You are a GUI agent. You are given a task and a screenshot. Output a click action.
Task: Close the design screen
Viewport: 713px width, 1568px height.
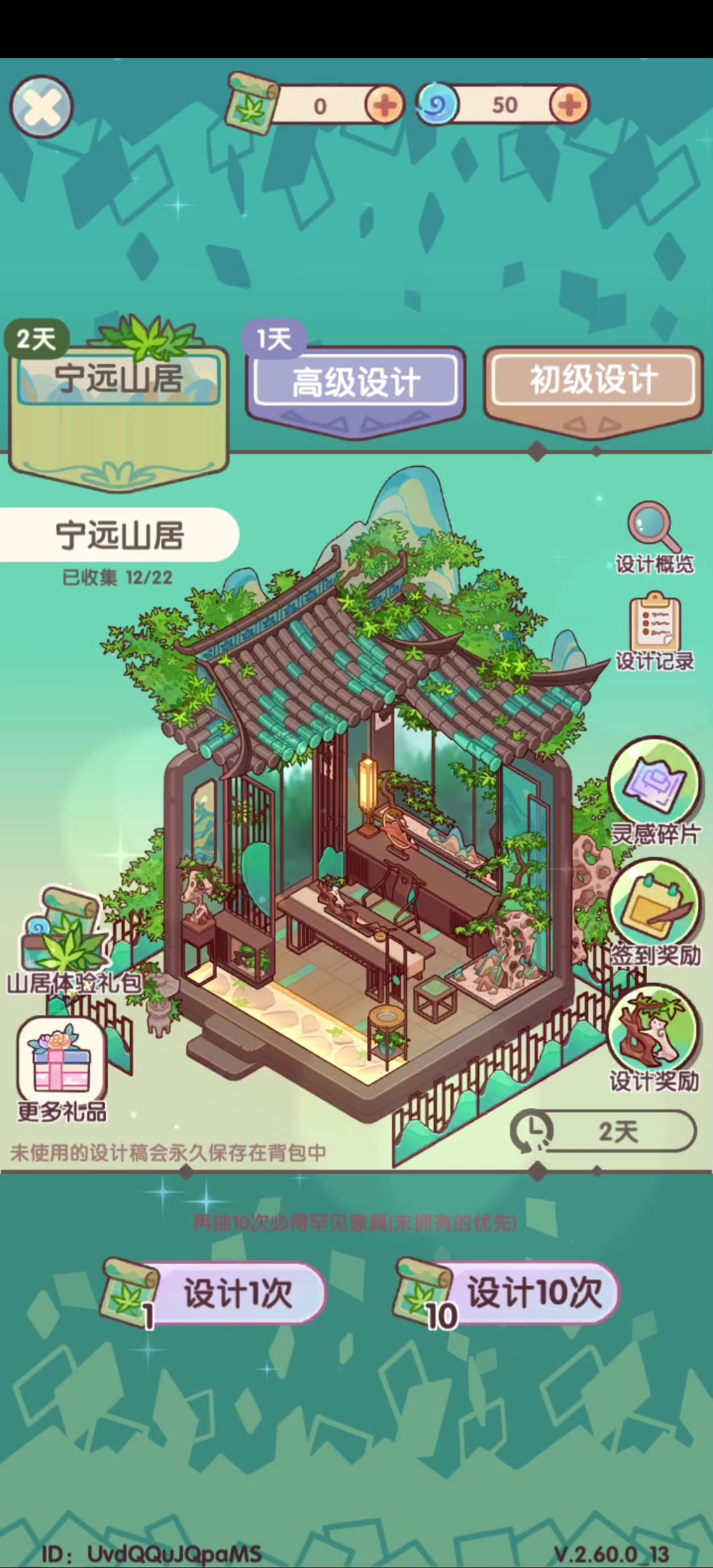(41, 106)
